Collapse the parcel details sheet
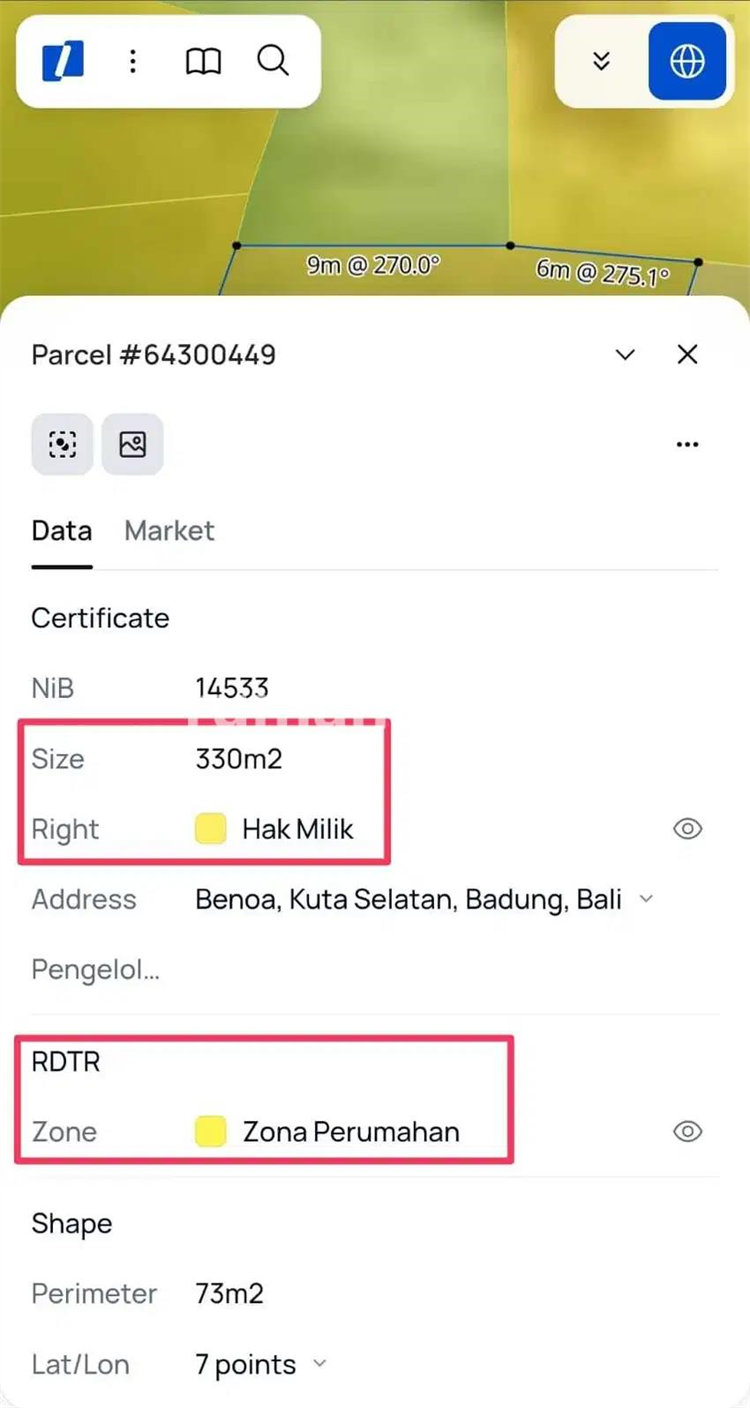The height and width of the screenshot is (1408, 750). point(625,355)
